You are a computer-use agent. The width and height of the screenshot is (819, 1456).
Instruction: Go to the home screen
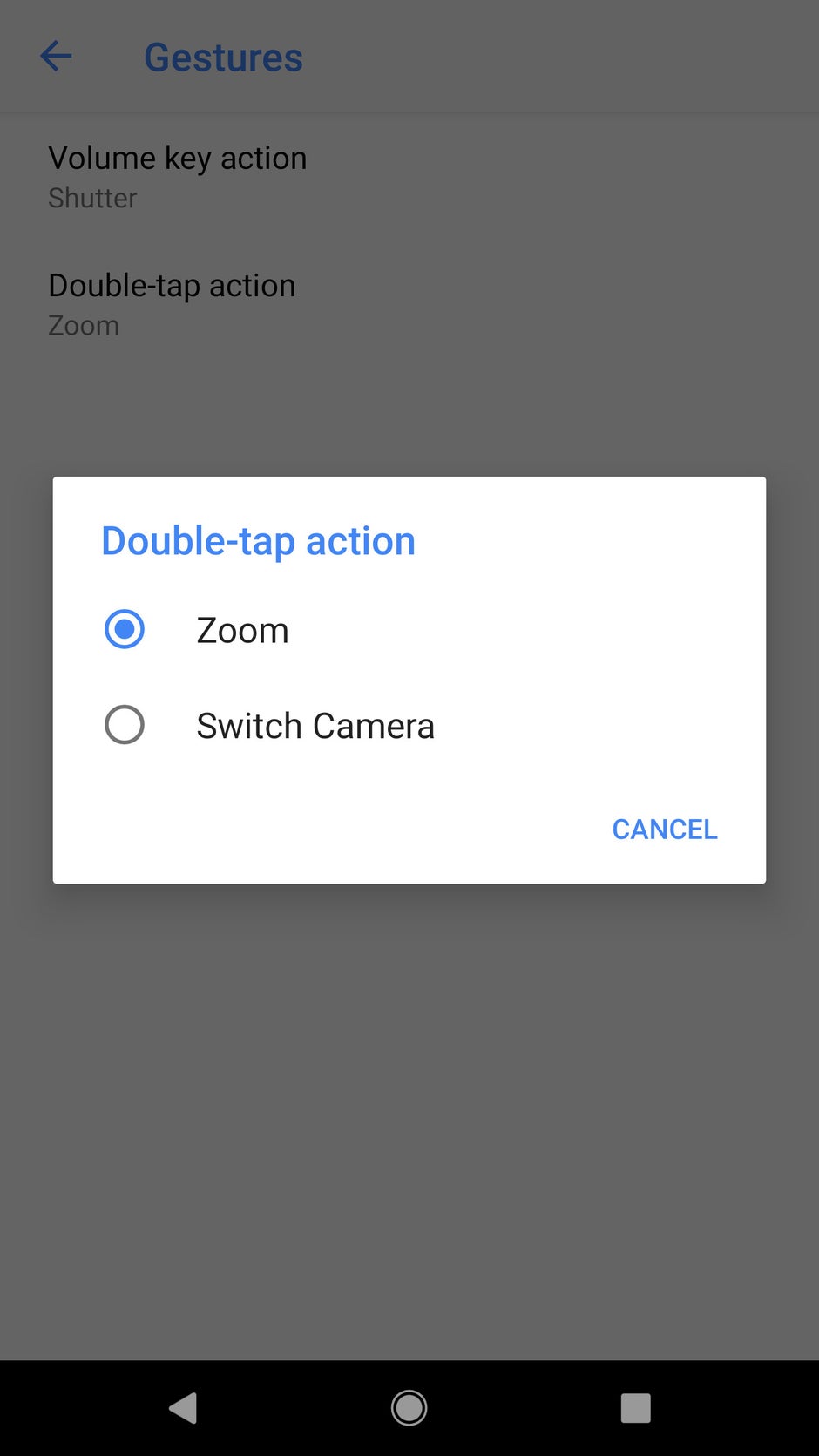[409, 1407]
